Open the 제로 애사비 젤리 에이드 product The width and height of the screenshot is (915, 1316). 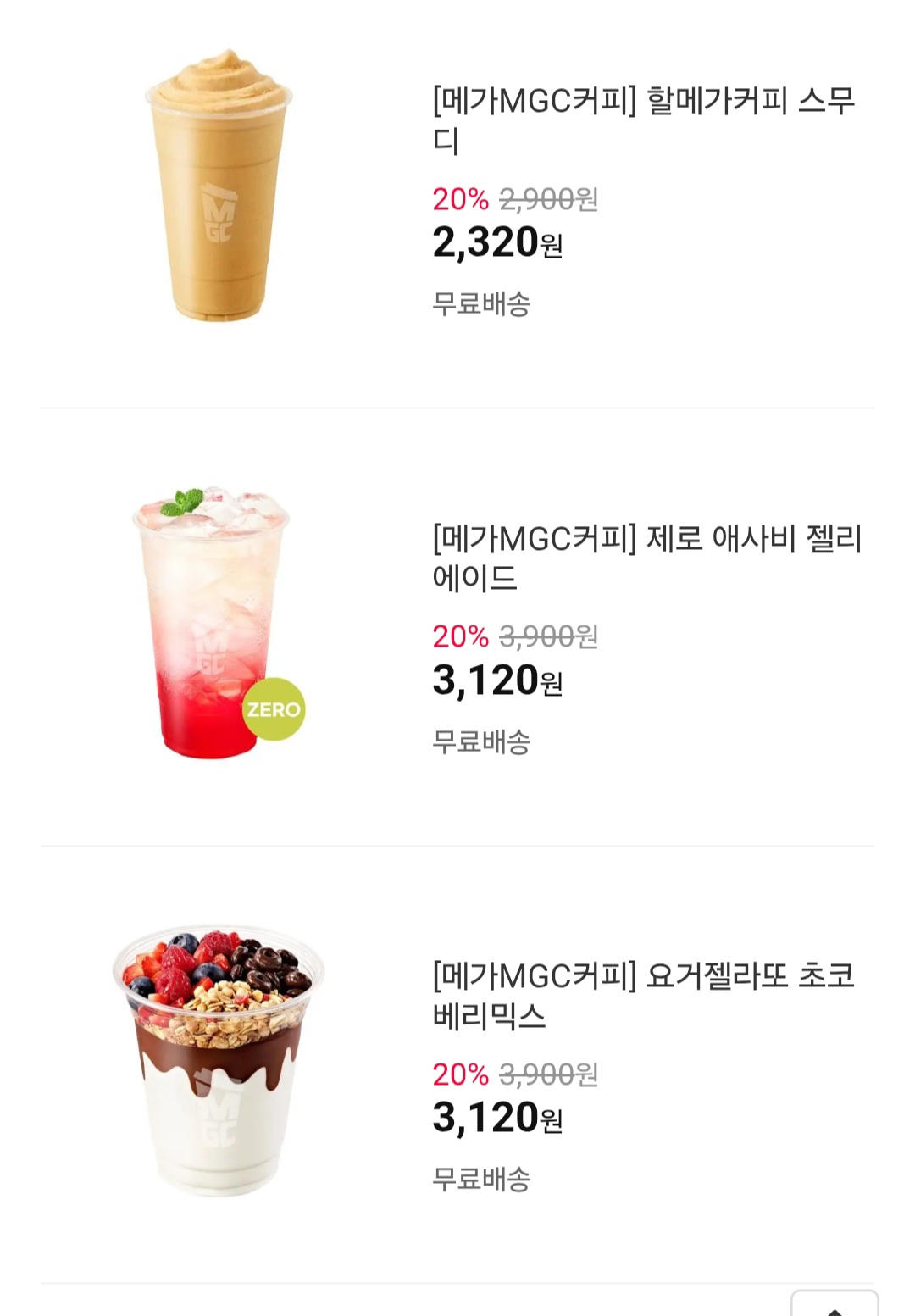647,558
